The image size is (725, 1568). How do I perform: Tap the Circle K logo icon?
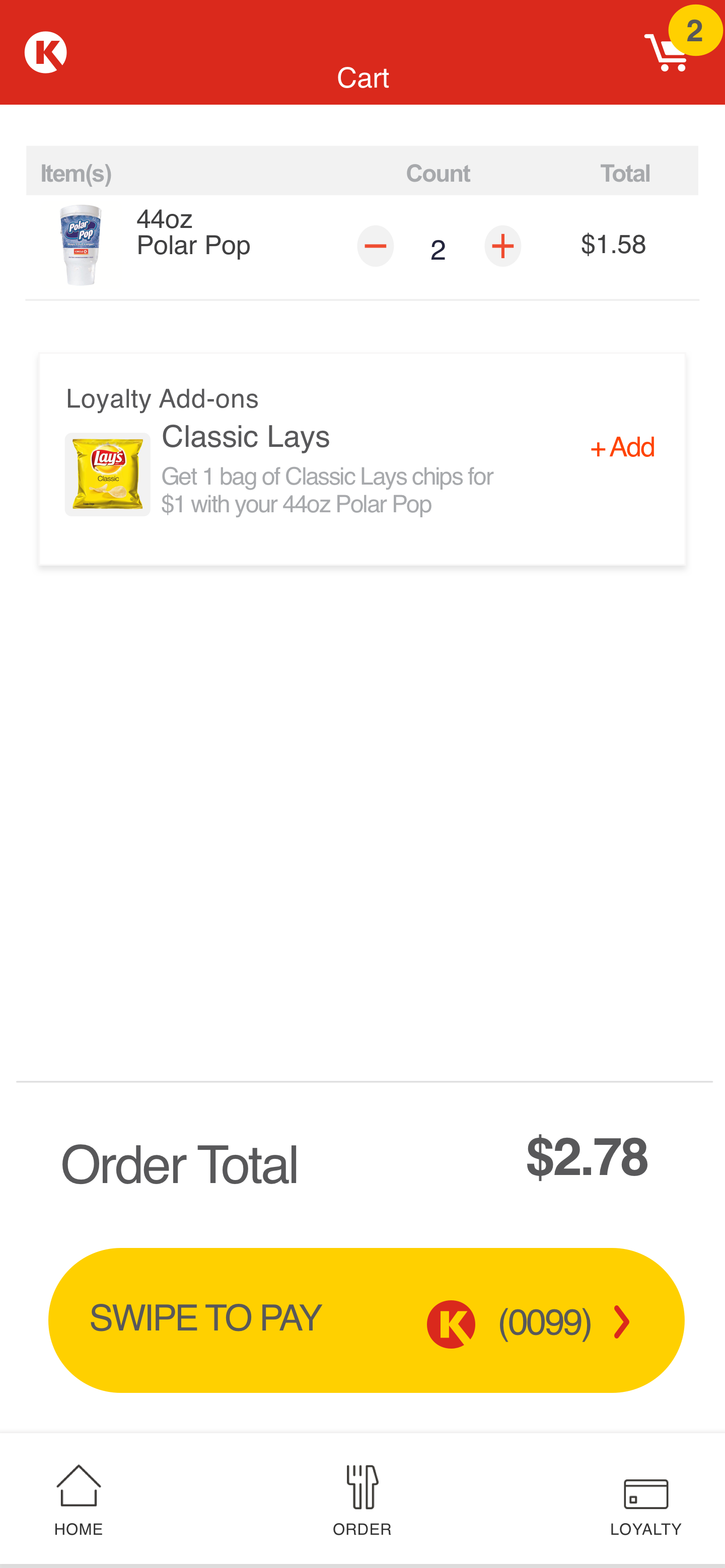tap(46, 52)
